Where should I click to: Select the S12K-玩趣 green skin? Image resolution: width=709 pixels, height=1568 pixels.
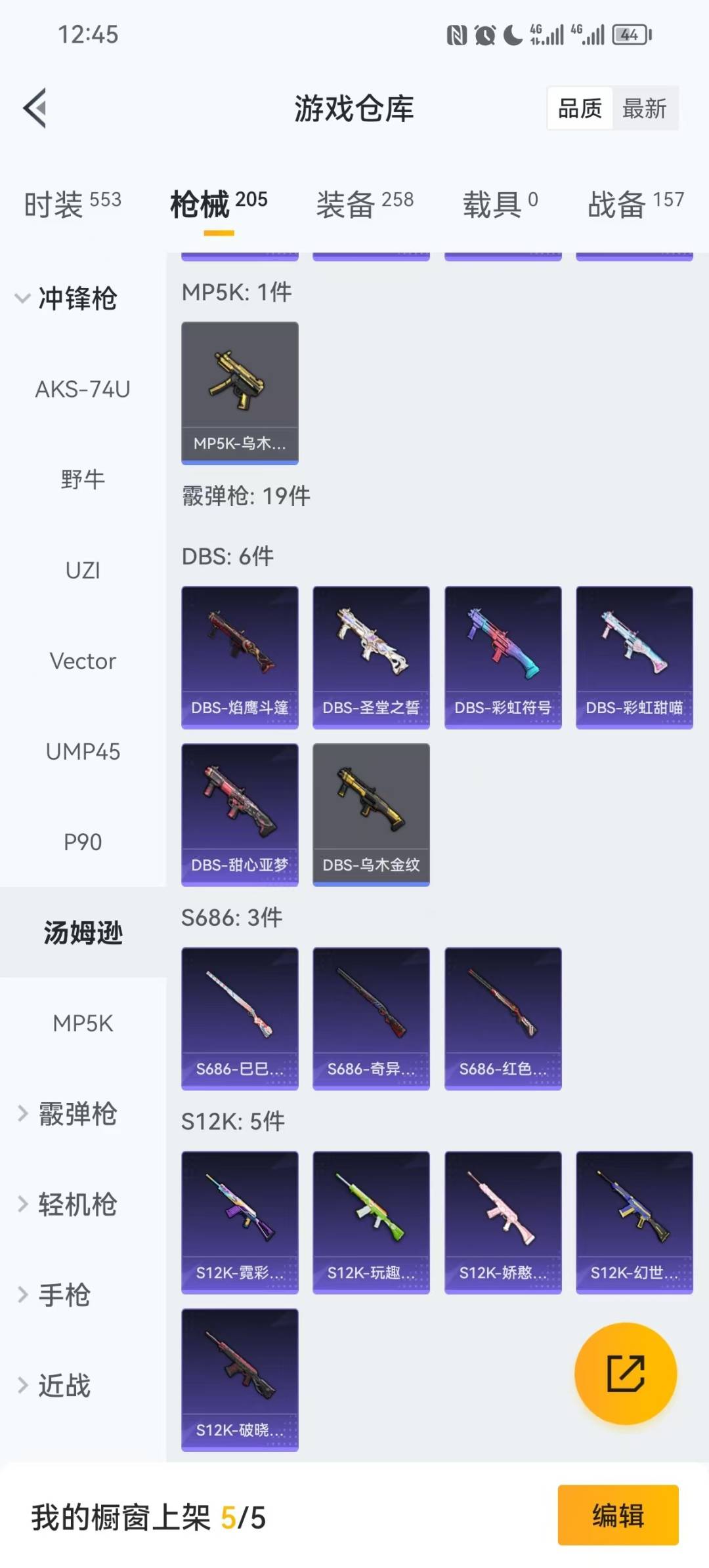(x=371, y=1220)
